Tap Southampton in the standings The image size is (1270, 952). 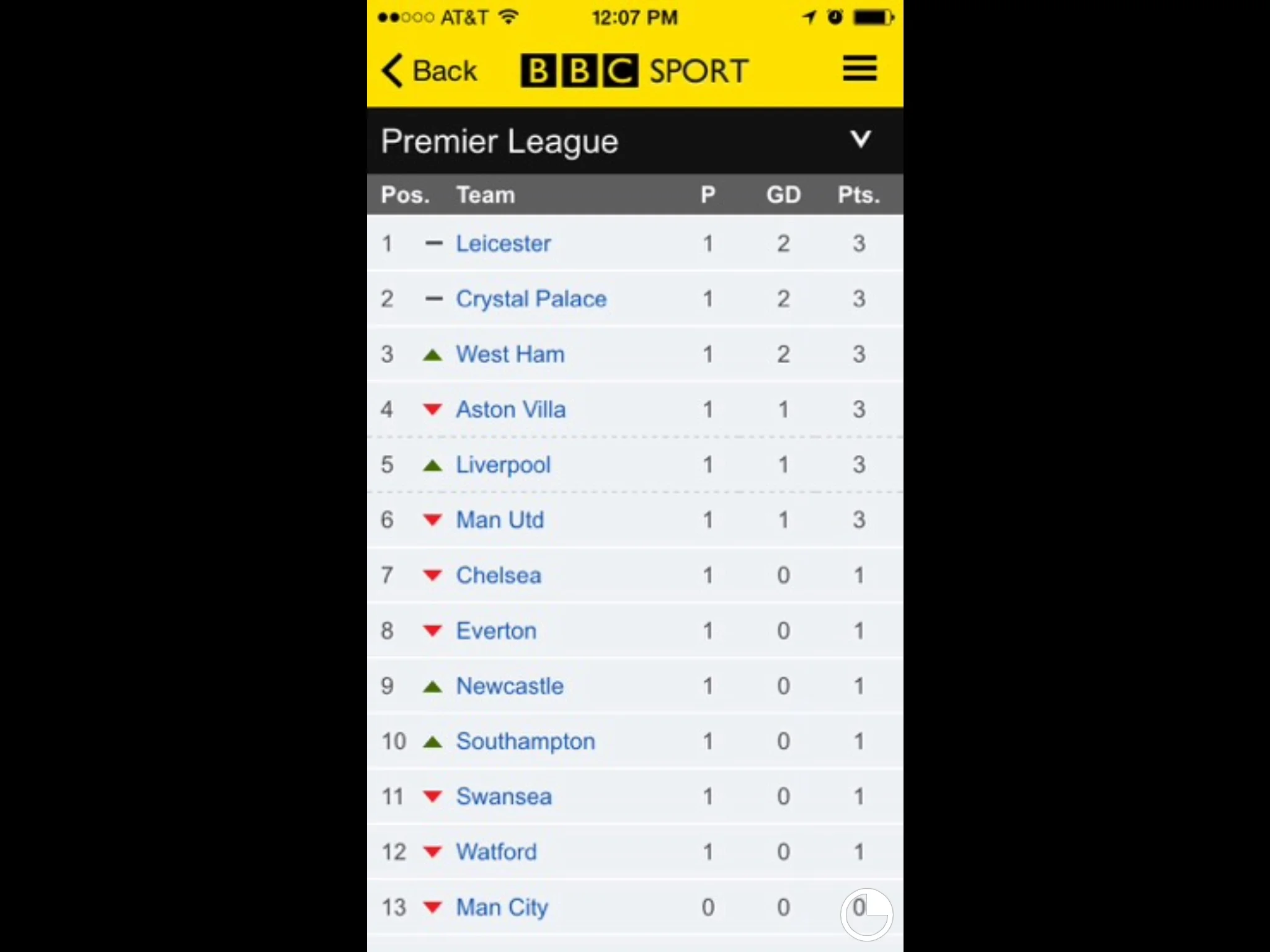tap(525, 741)
